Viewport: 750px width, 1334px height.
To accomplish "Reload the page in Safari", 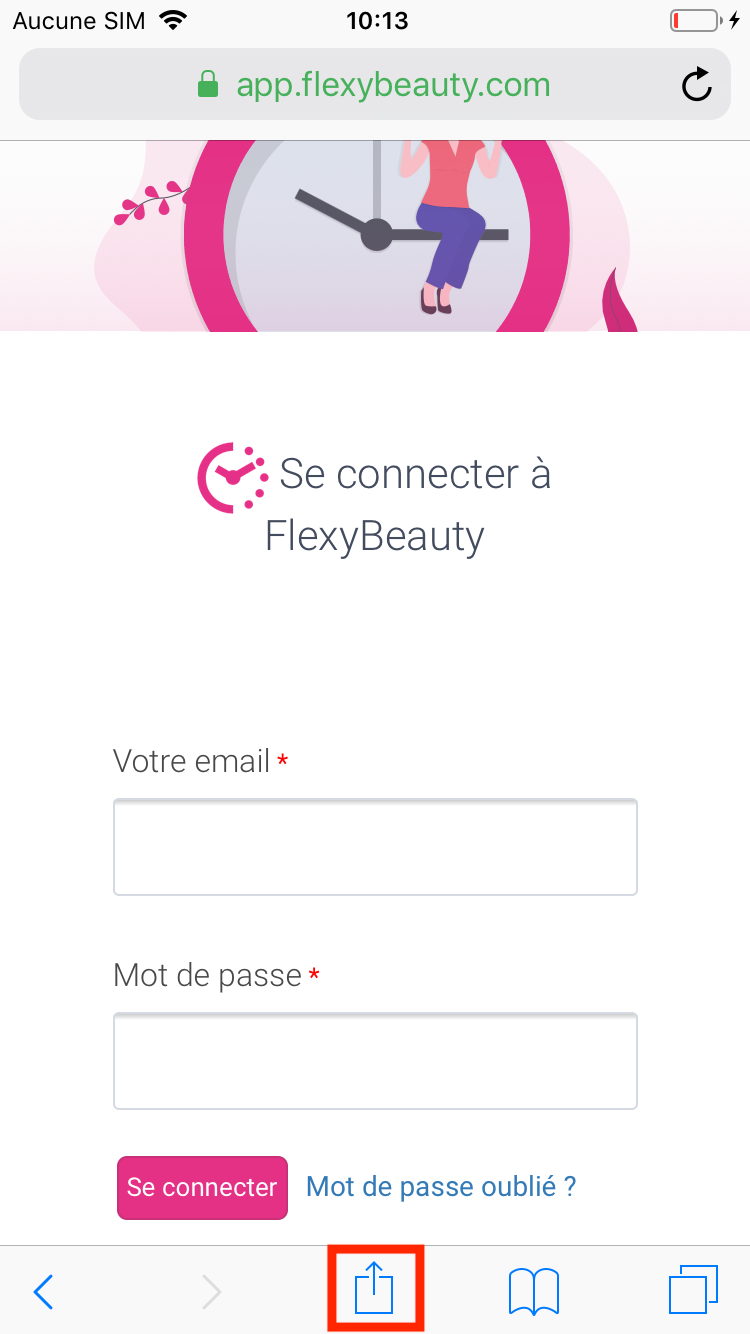I will pyautogui.click(x=697, y=85).
